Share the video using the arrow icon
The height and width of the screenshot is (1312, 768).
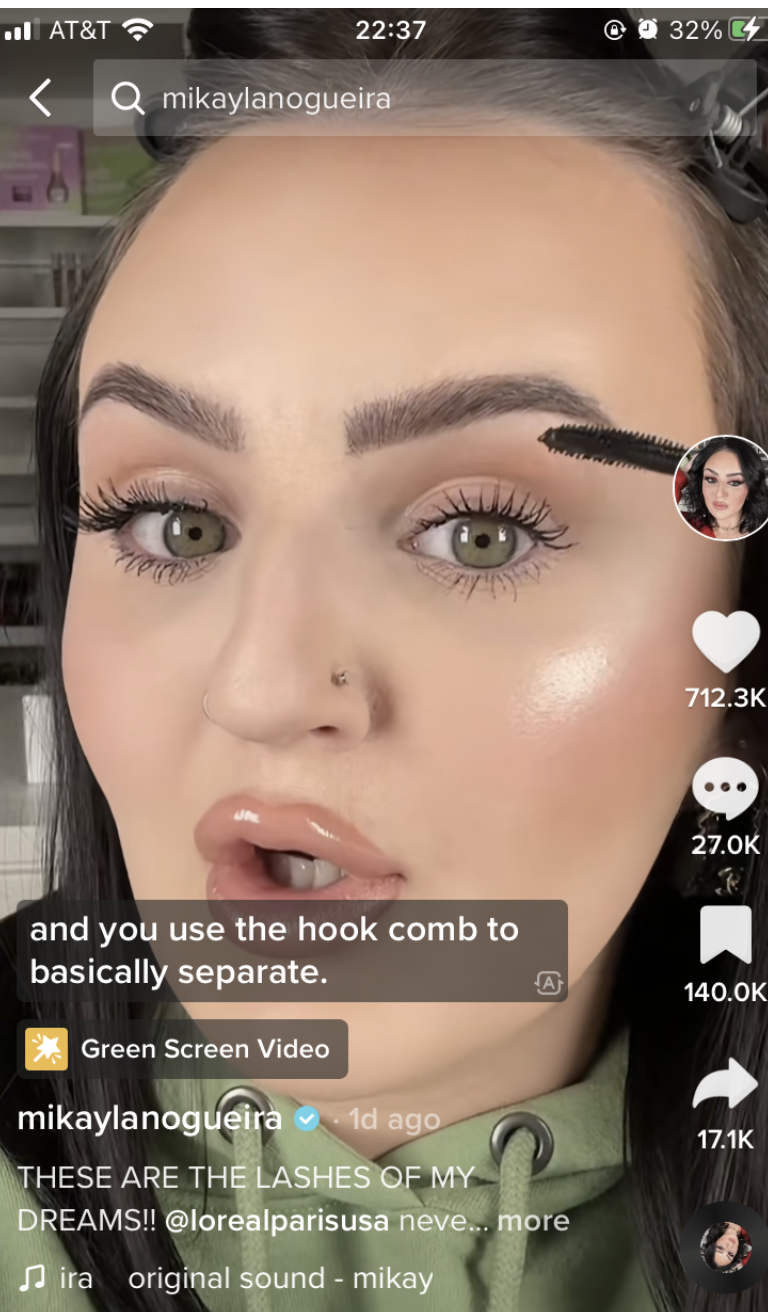(x=726, y=1085)
